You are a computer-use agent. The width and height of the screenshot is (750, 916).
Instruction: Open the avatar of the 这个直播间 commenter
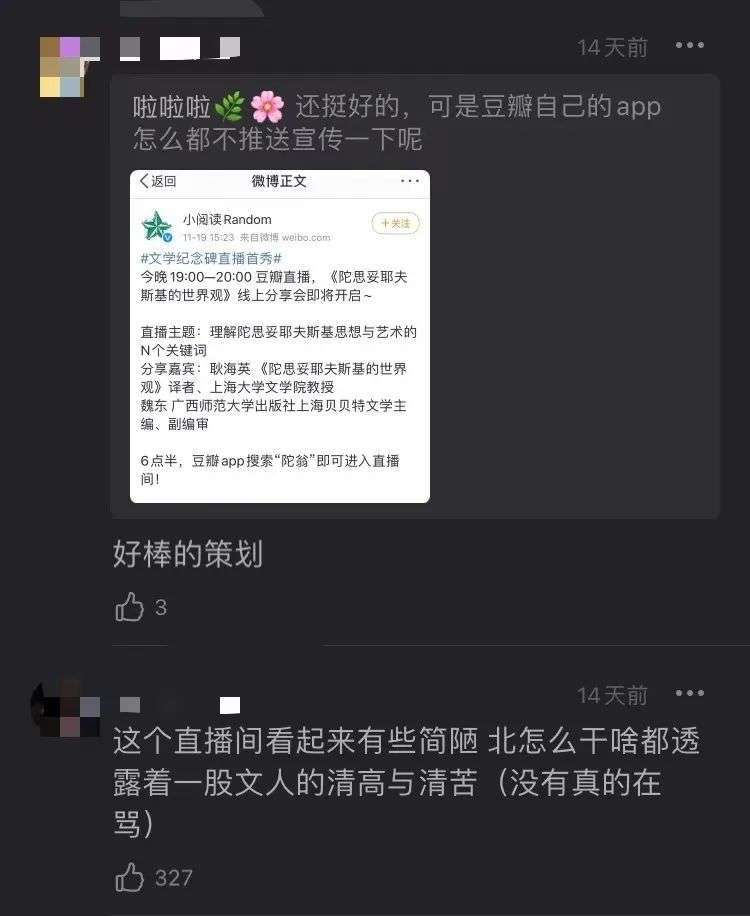click(x=67, y=708)
